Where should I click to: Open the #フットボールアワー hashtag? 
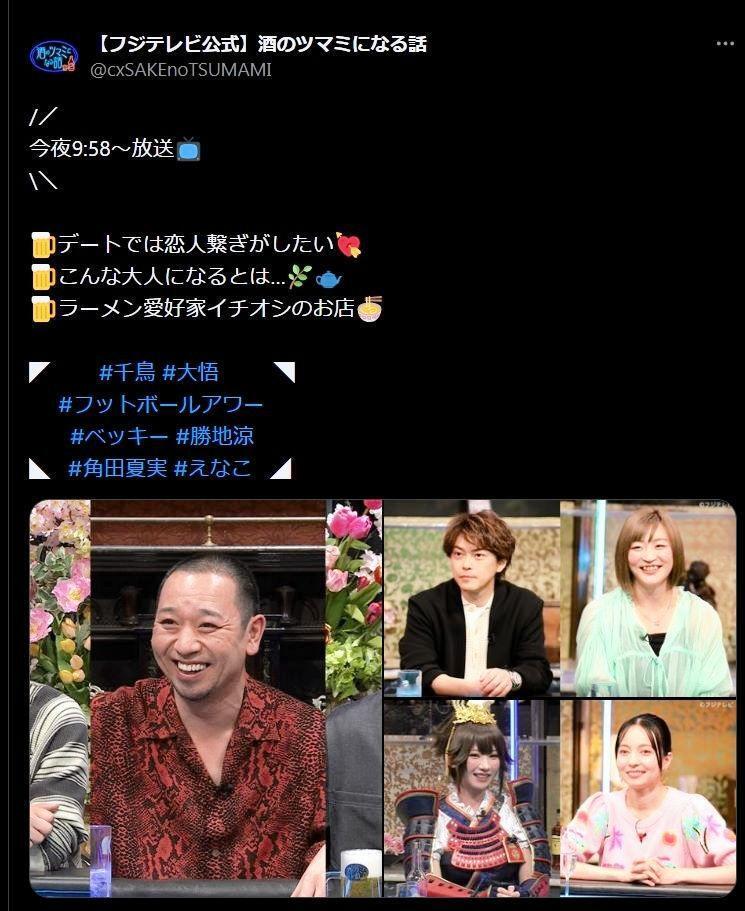pyautogui.click(x=163, y=404)
